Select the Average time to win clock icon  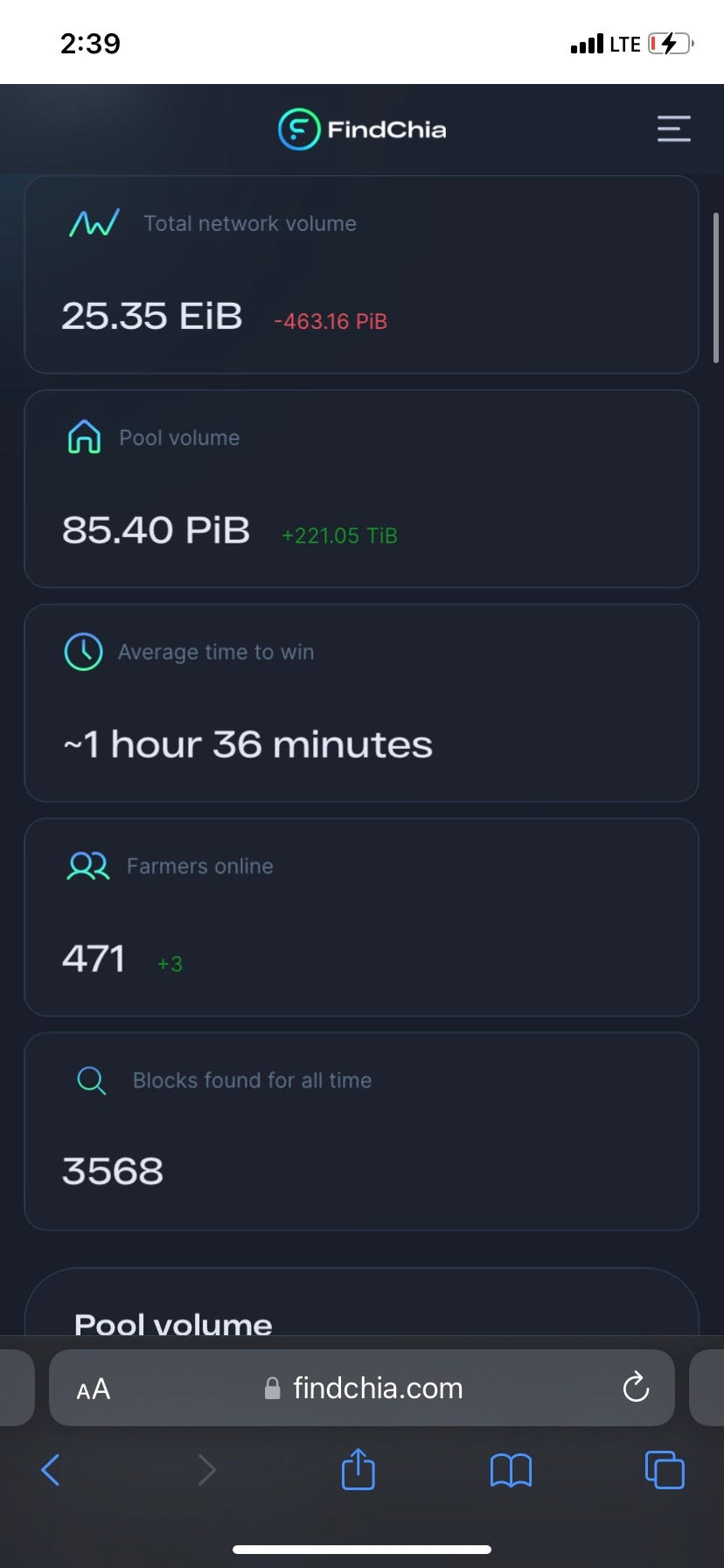point(83,651)
